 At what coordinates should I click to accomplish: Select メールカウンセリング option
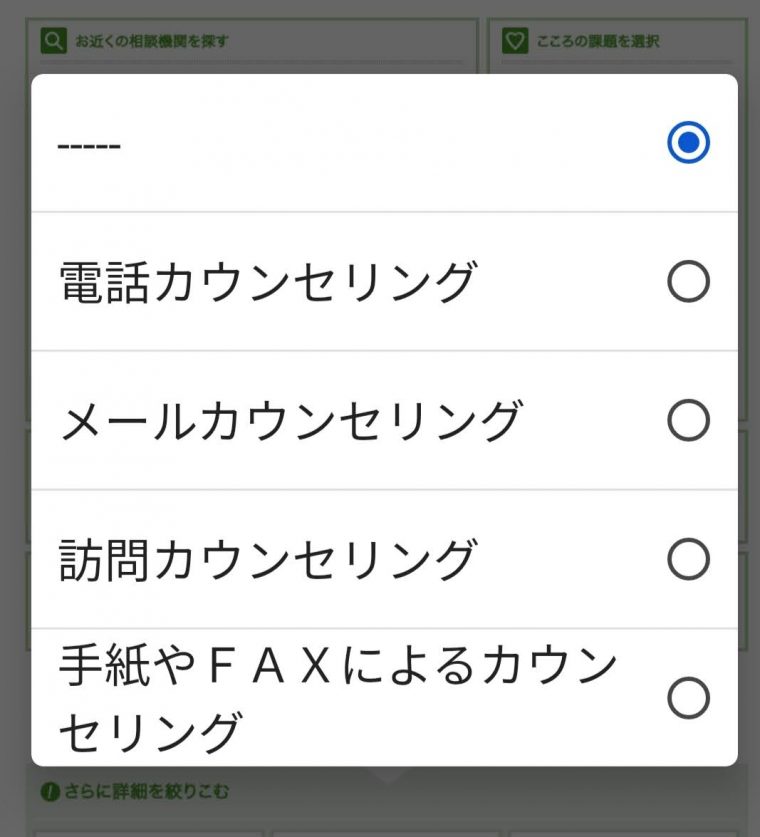pos(688,421)
